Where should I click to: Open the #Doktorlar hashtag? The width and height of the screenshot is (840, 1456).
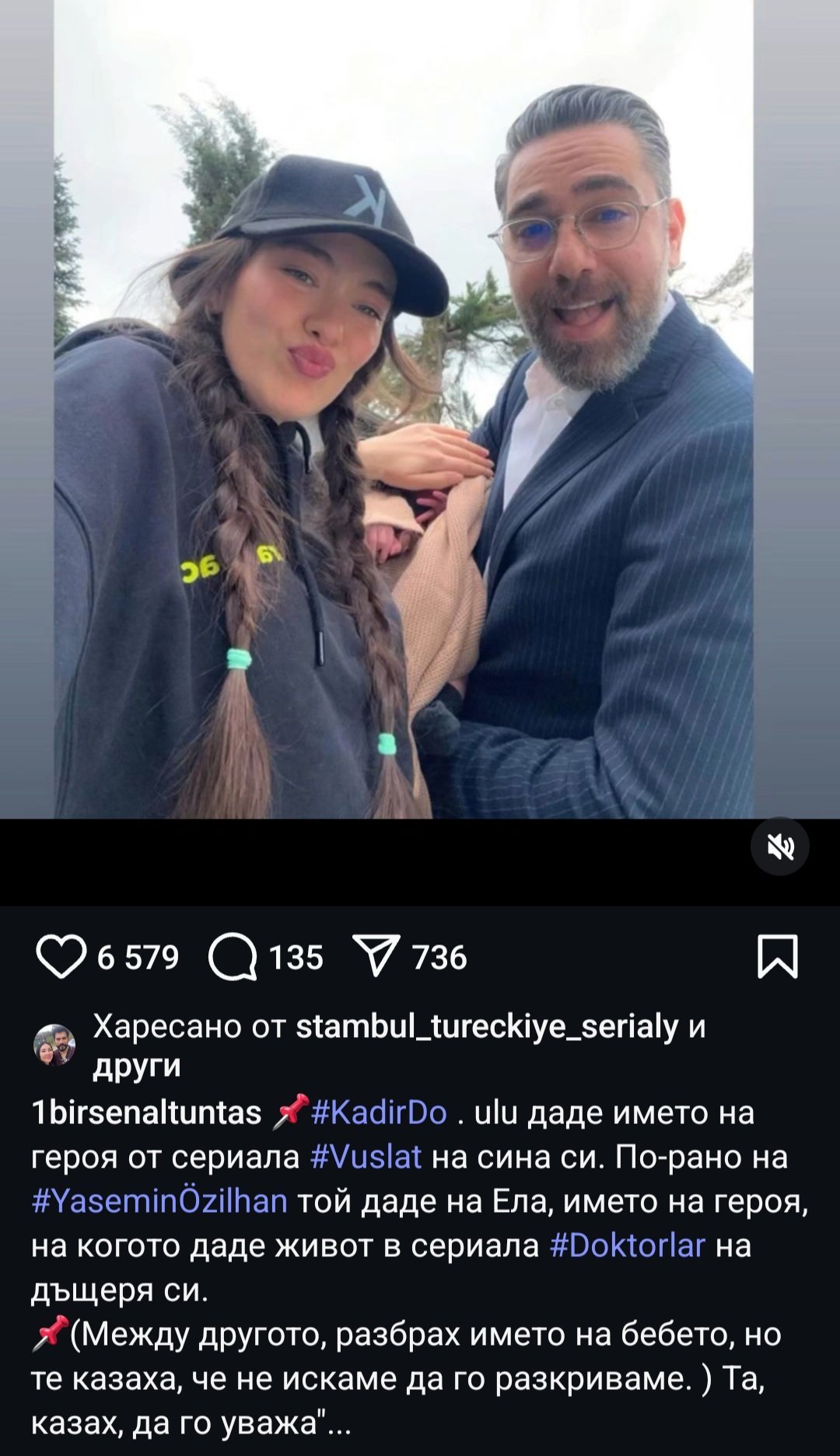click(x=627, y=1245)
